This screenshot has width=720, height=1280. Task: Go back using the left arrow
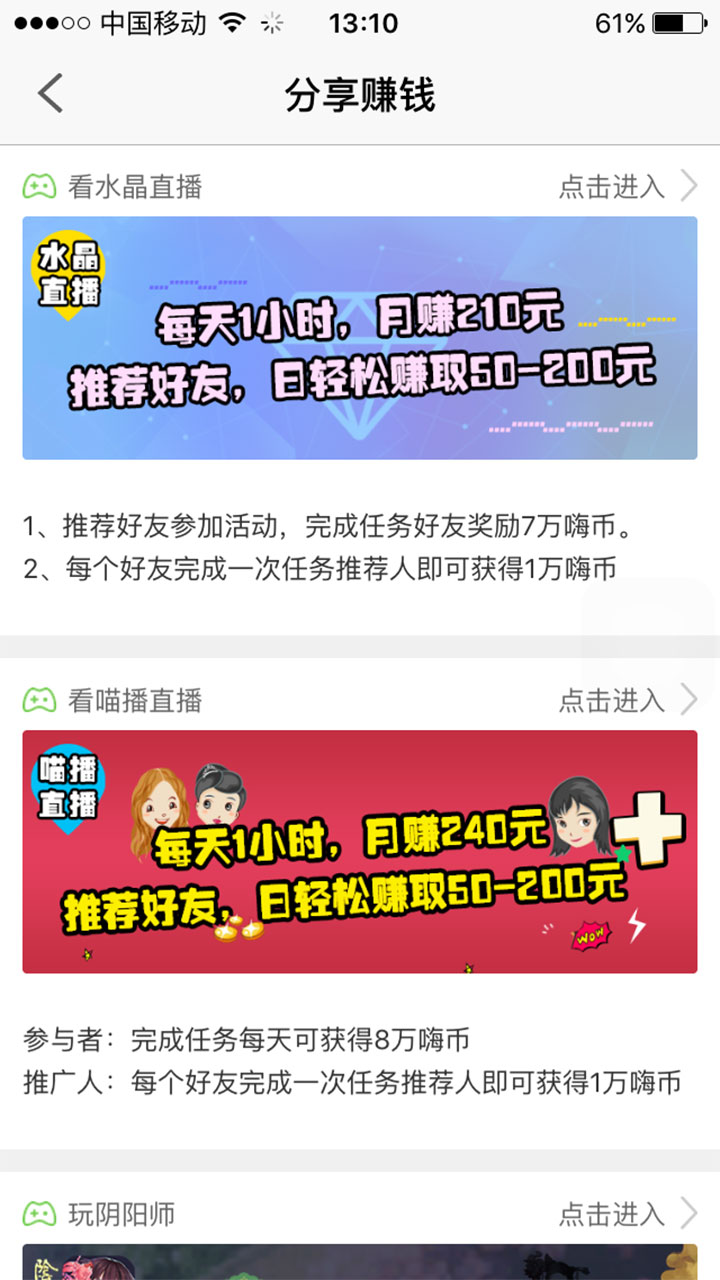(48, 92)
